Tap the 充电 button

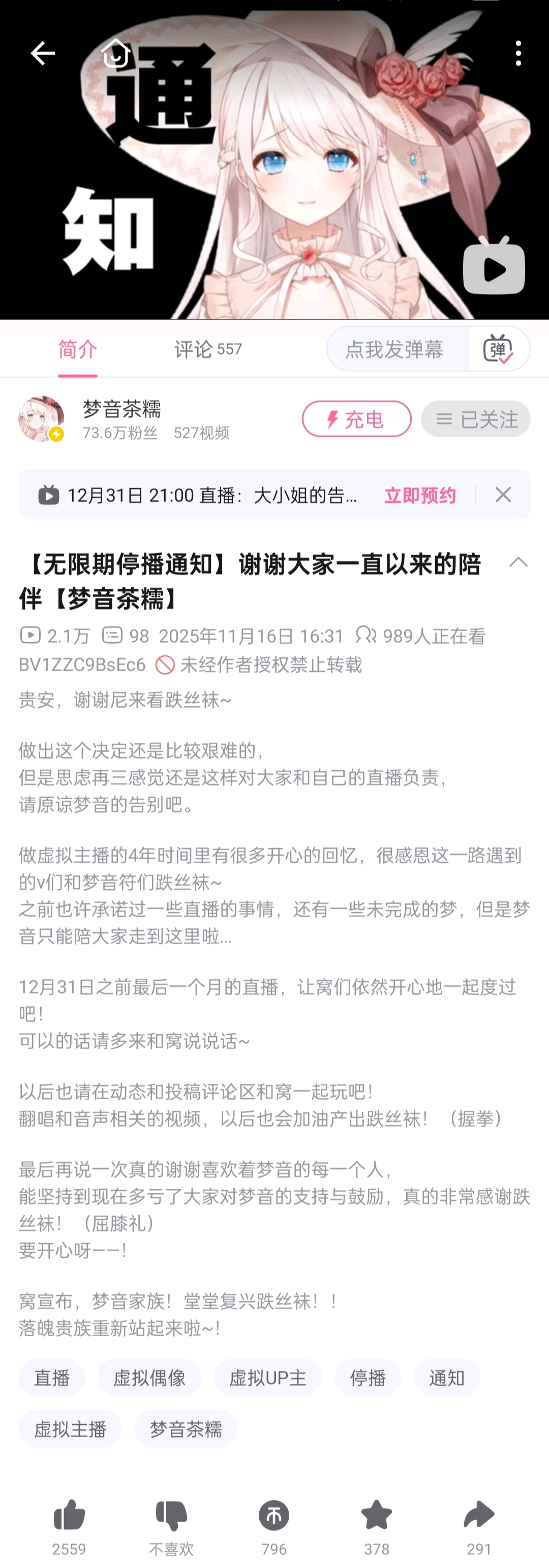pyautogui.click(x=356, y=419)
